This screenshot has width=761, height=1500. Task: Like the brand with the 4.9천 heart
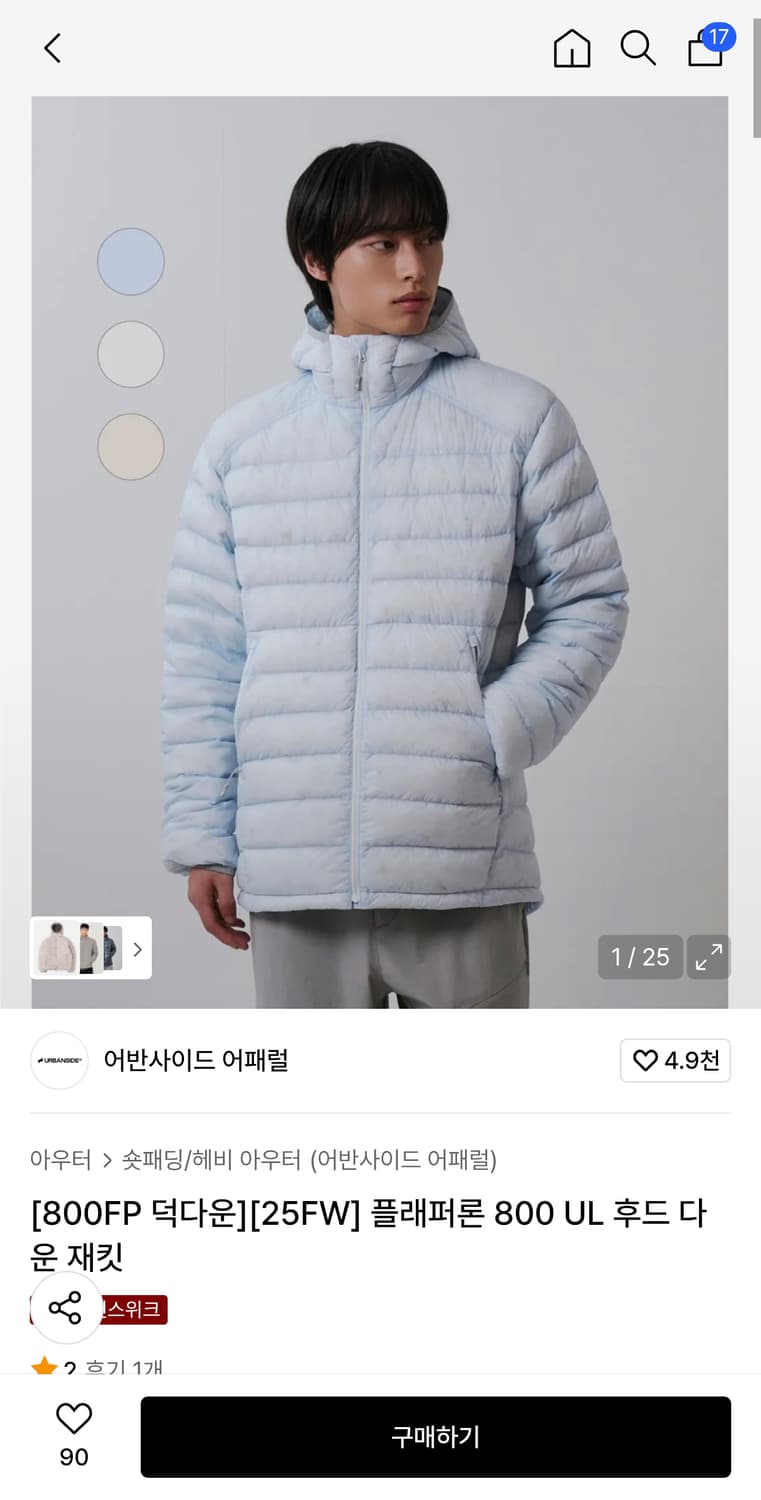pos(675,1060)
